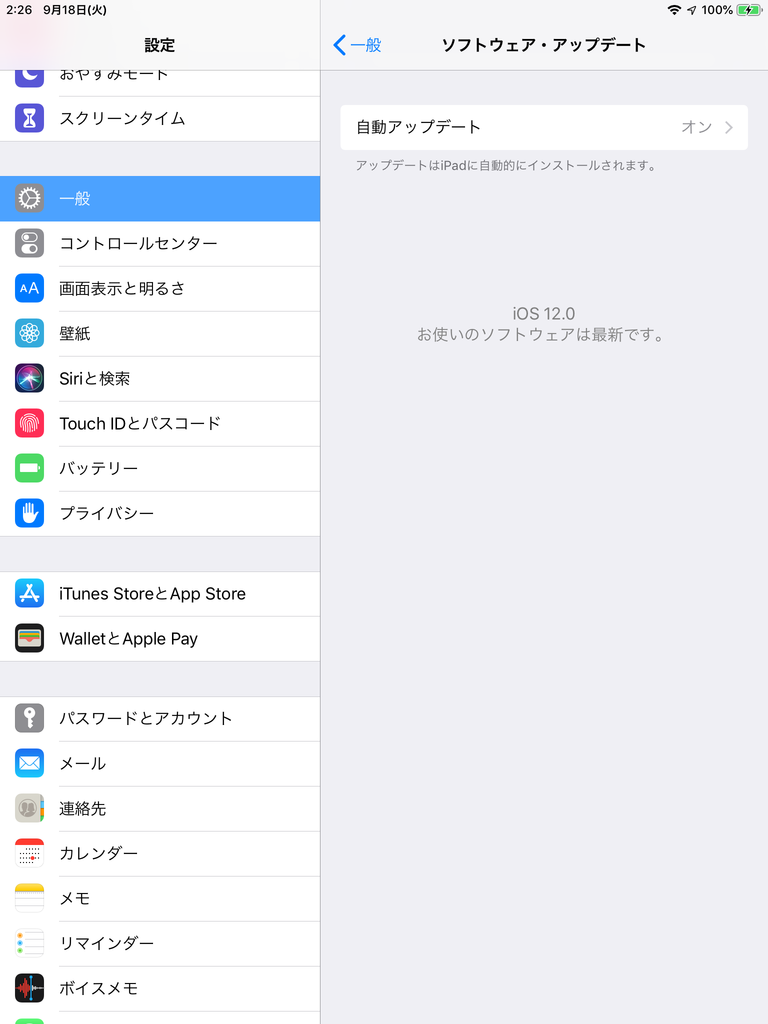Open カレンダー settings
This screenshot has width=768, height=1024.
(x=160, y=853)
